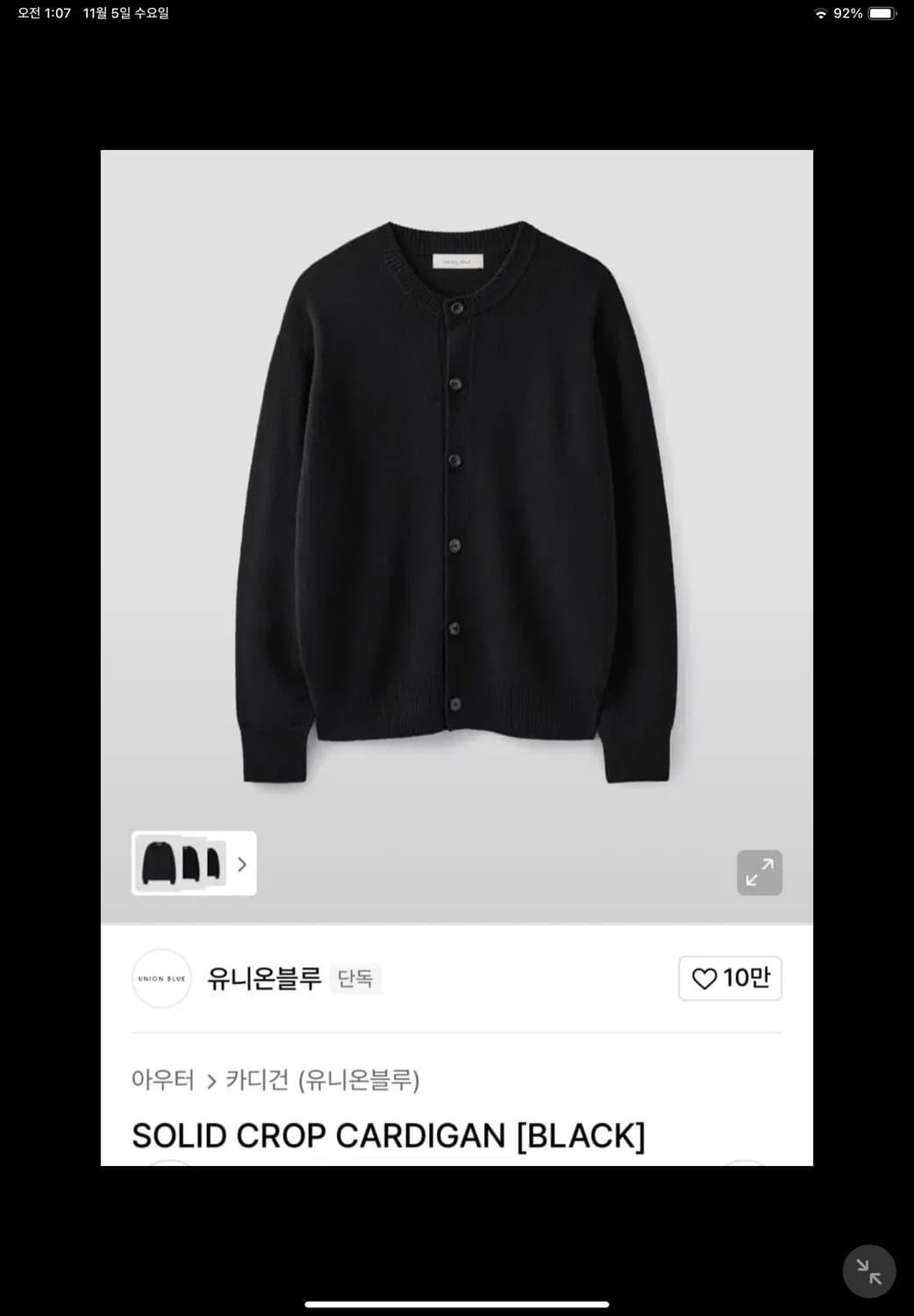This screenshot has height=1316, width=914.
Task: Open the 아우터 category in the breadcrumb
Action: click(x=161, y=1081)
